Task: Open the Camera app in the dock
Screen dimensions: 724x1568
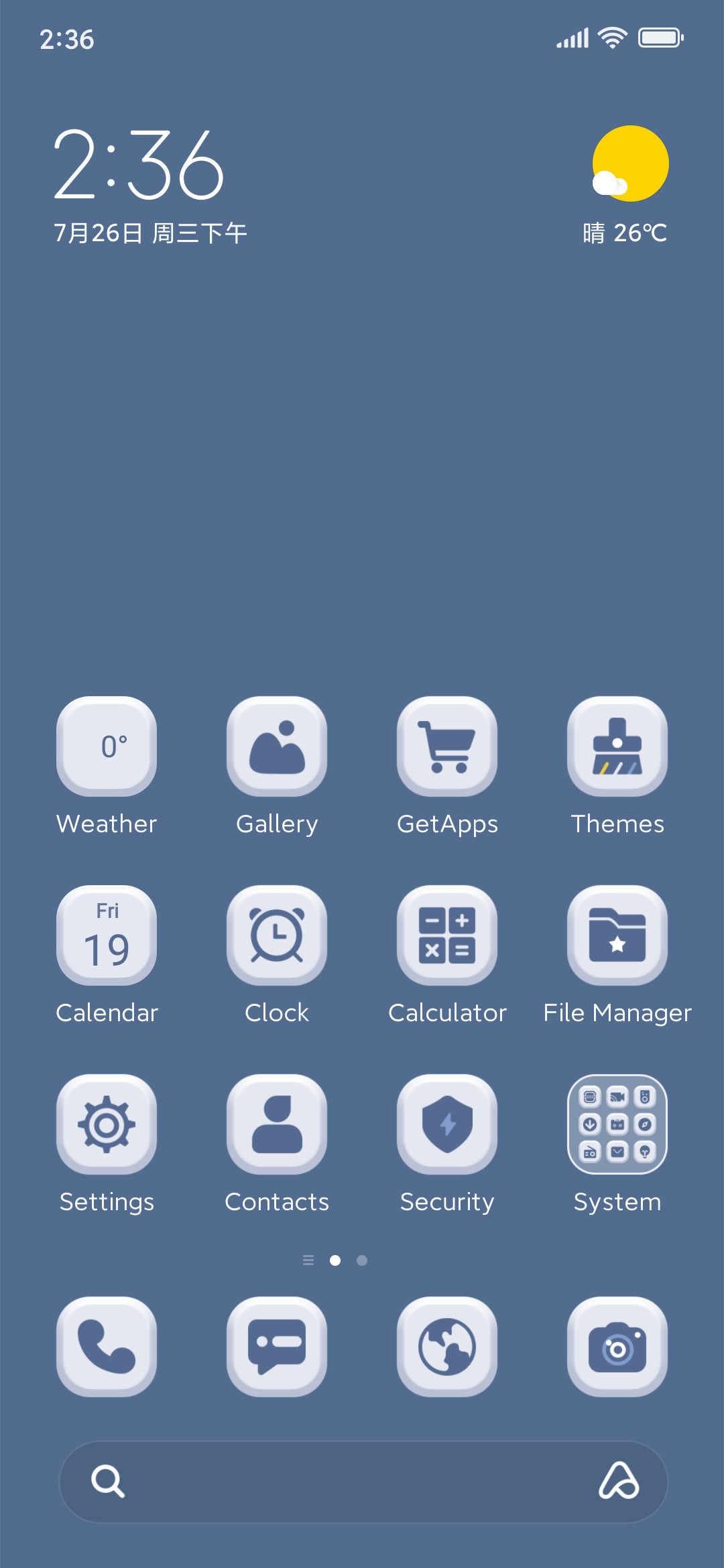Action: (x=617, y=1347)
